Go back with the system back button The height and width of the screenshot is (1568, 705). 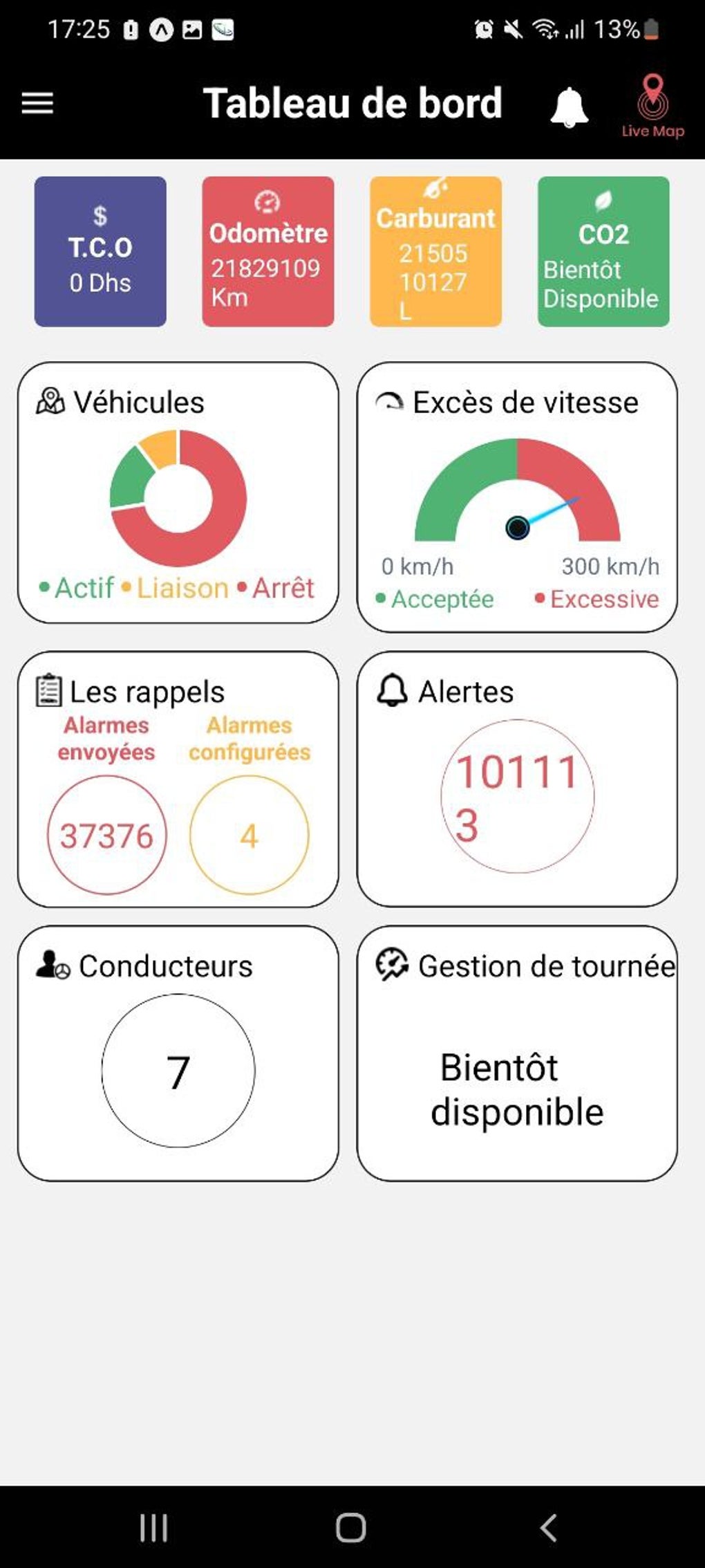[548, 1527]
